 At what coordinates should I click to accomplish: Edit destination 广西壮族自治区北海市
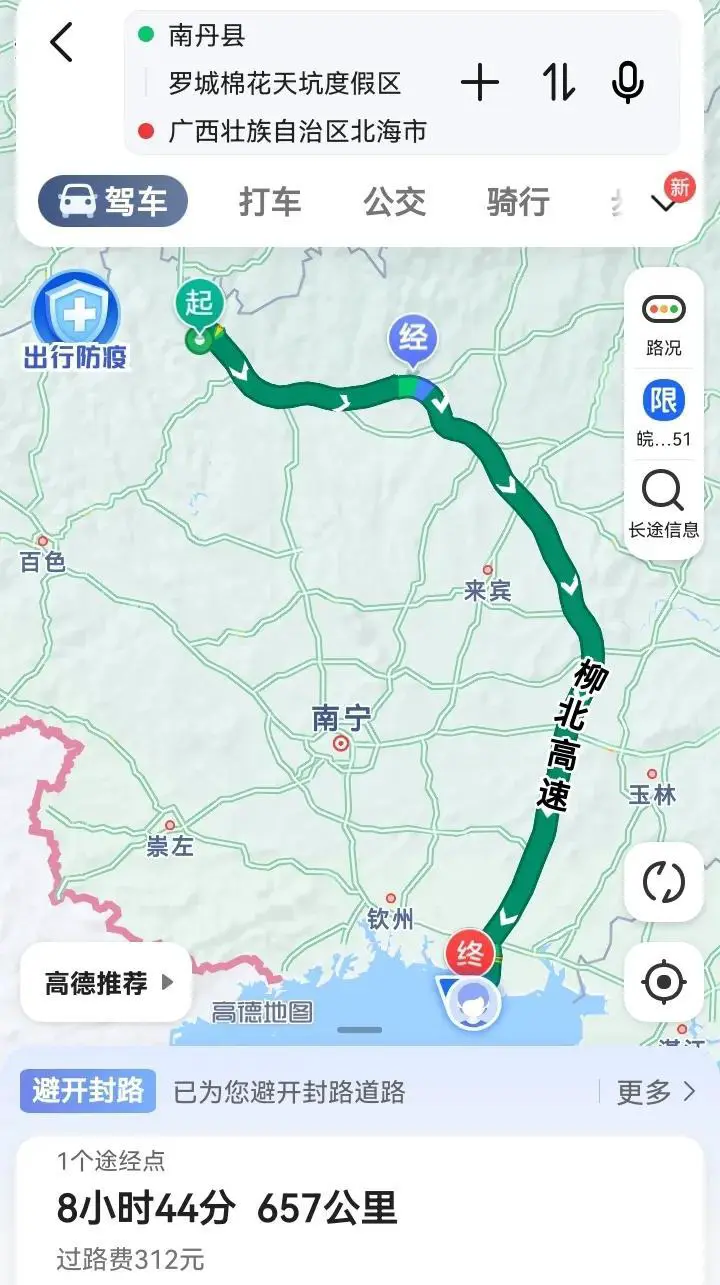tap(297, 130)
